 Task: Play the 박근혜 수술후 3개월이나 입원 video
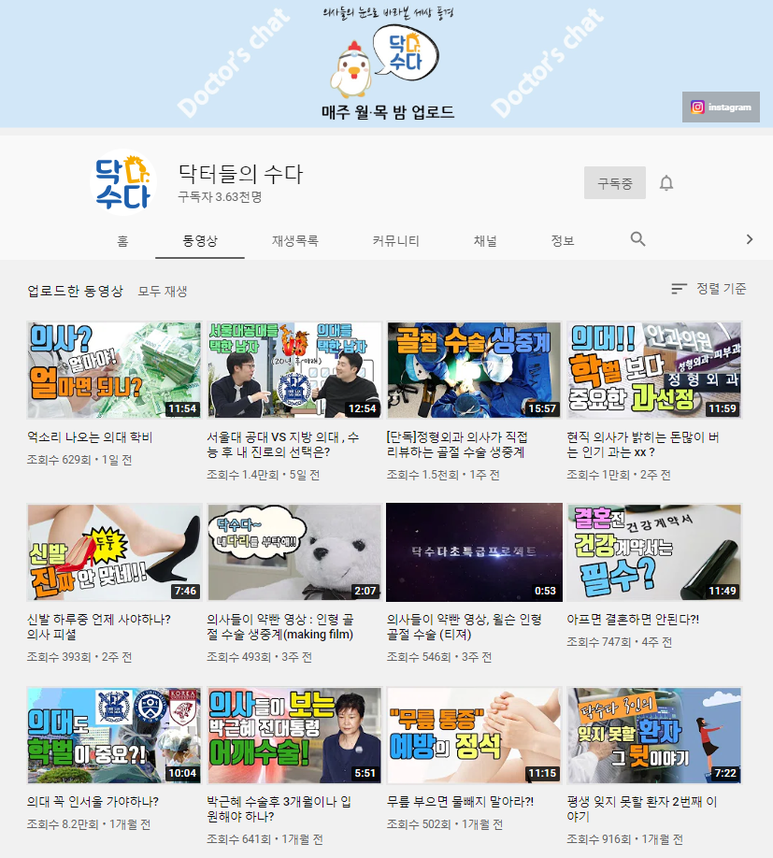(x=294, y=735)
